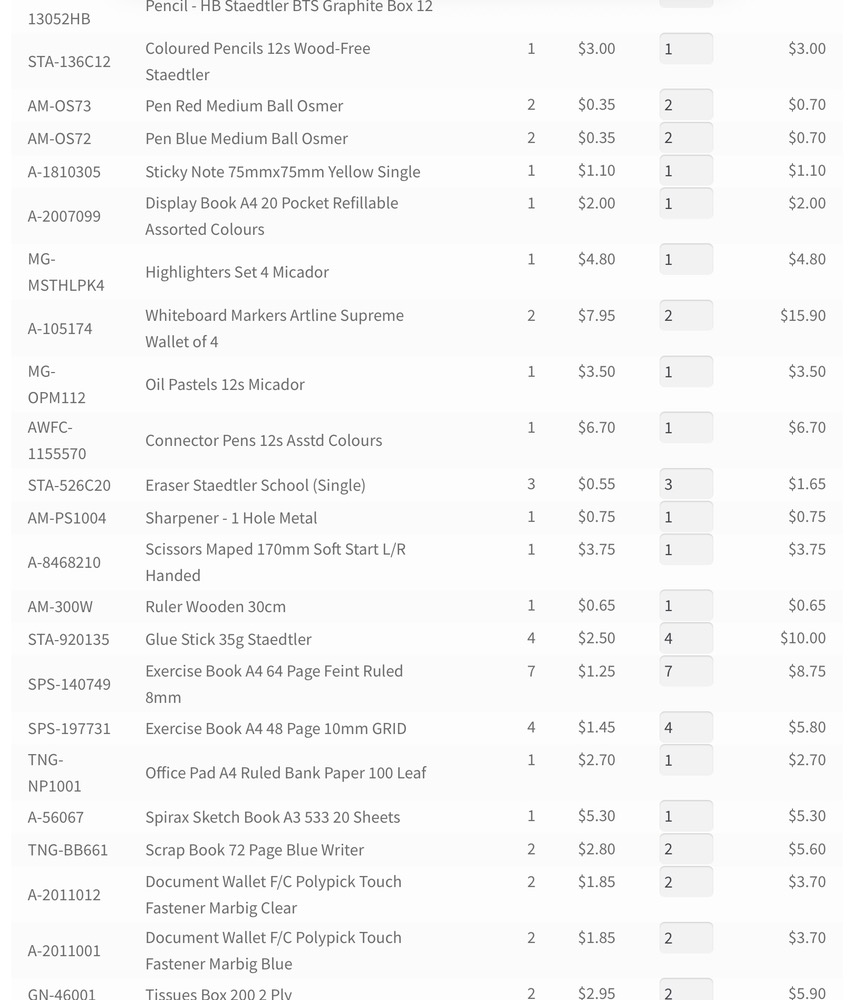Edit quantity for Document Wallet Marbig Clear
Viewport: 852px width, 1000px height.
tap(685, 882)
